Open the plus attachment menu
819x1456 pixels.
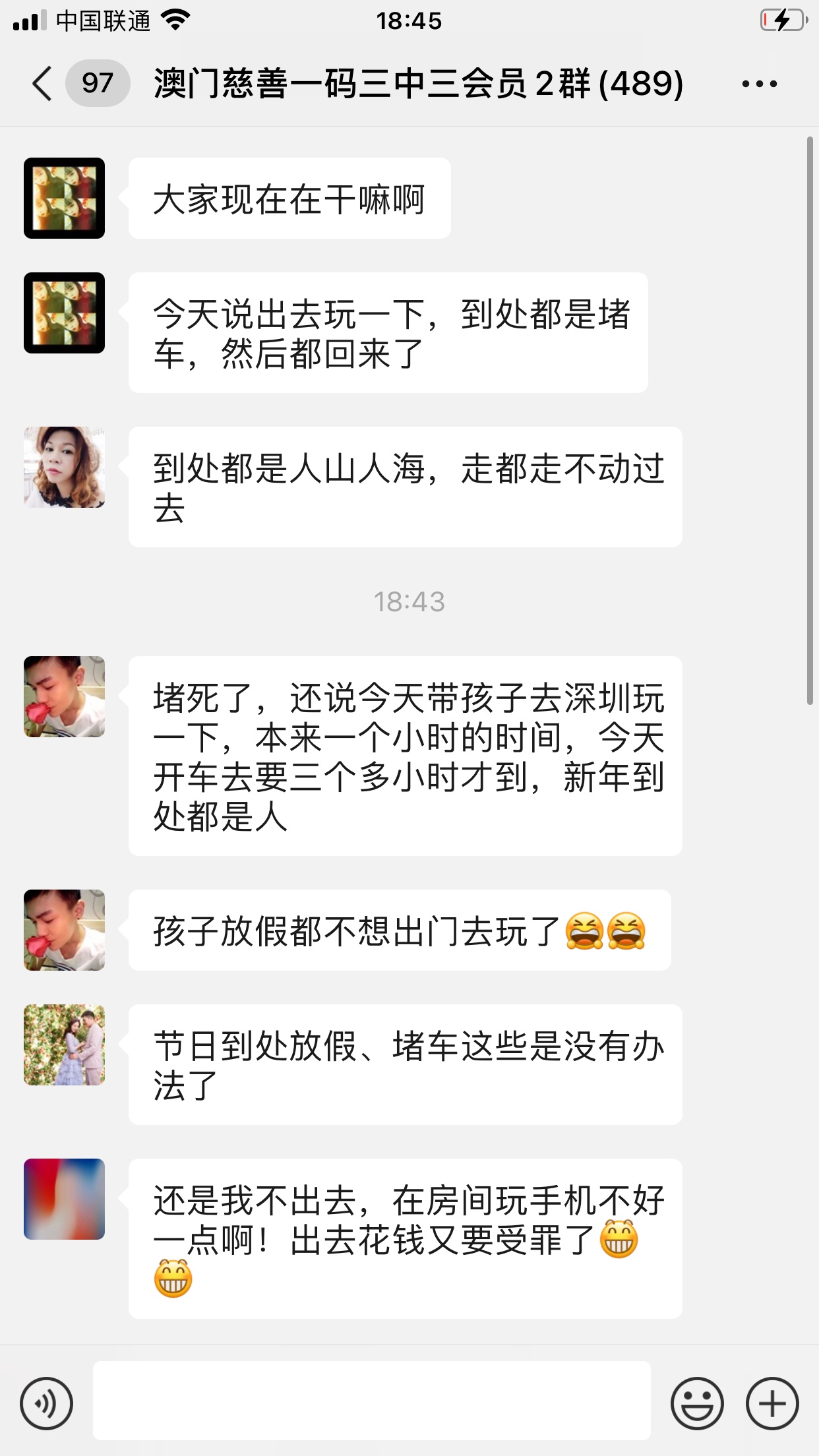[x=772, y=1403]
